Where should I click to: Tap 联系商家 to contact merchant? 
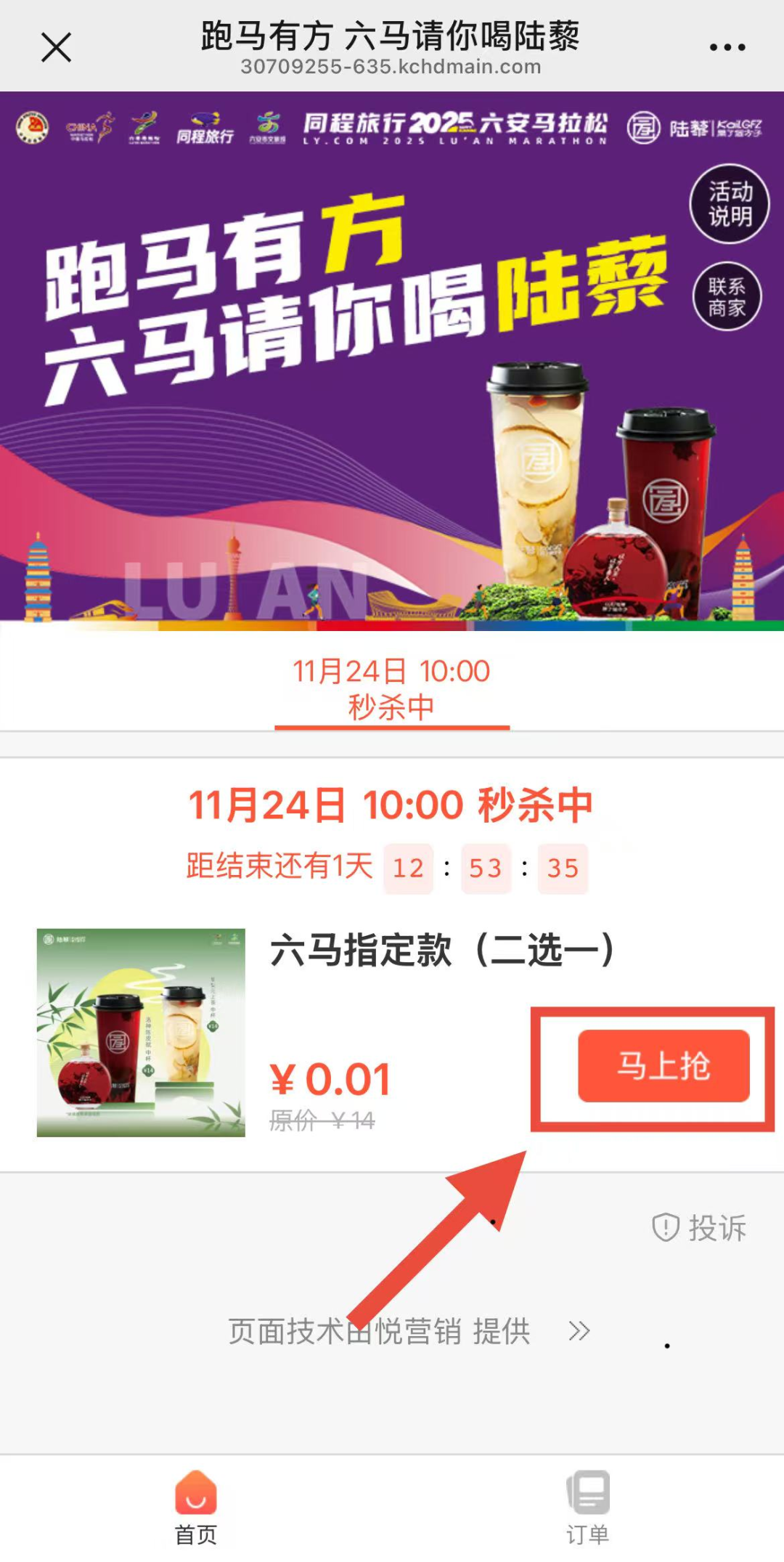click(x=727, y=297)
